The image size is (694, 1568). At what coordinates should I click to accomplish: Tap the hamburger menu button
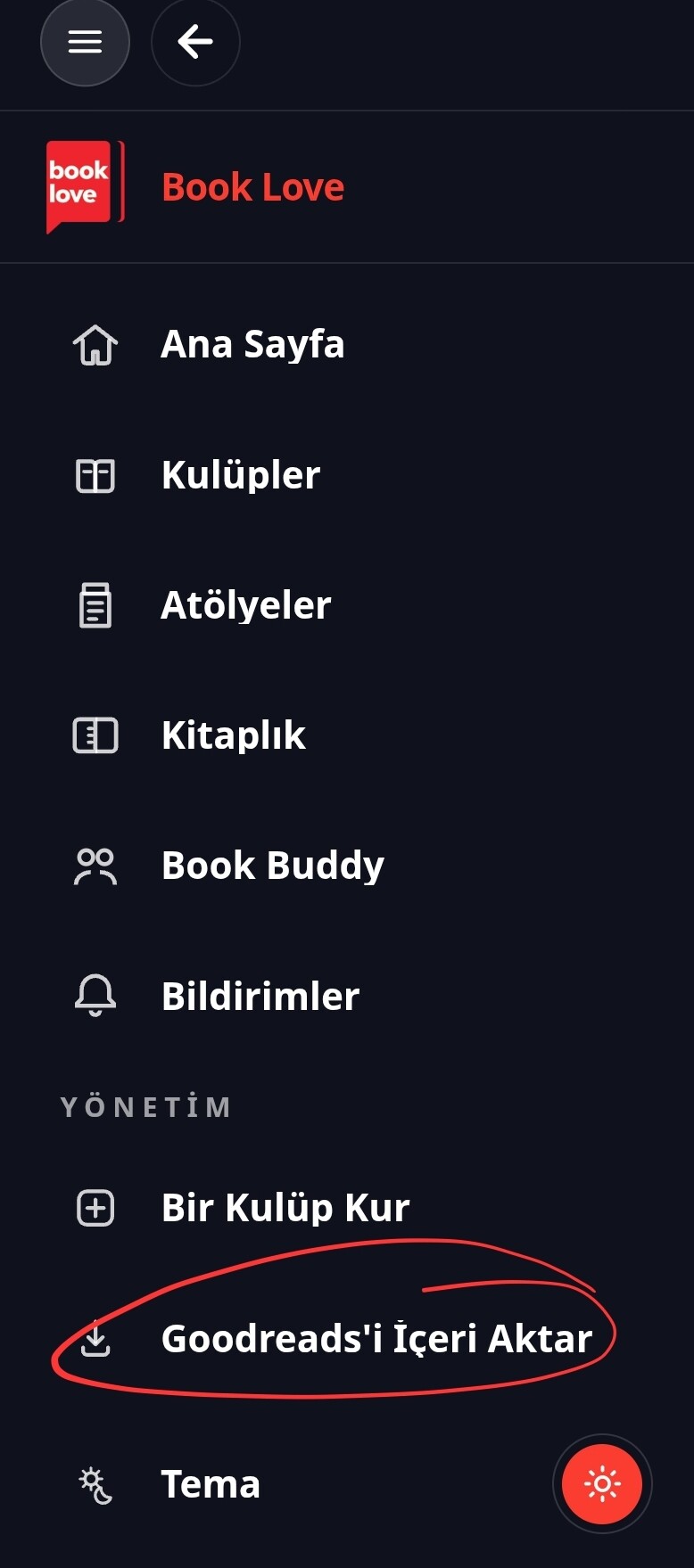point(85,42)
